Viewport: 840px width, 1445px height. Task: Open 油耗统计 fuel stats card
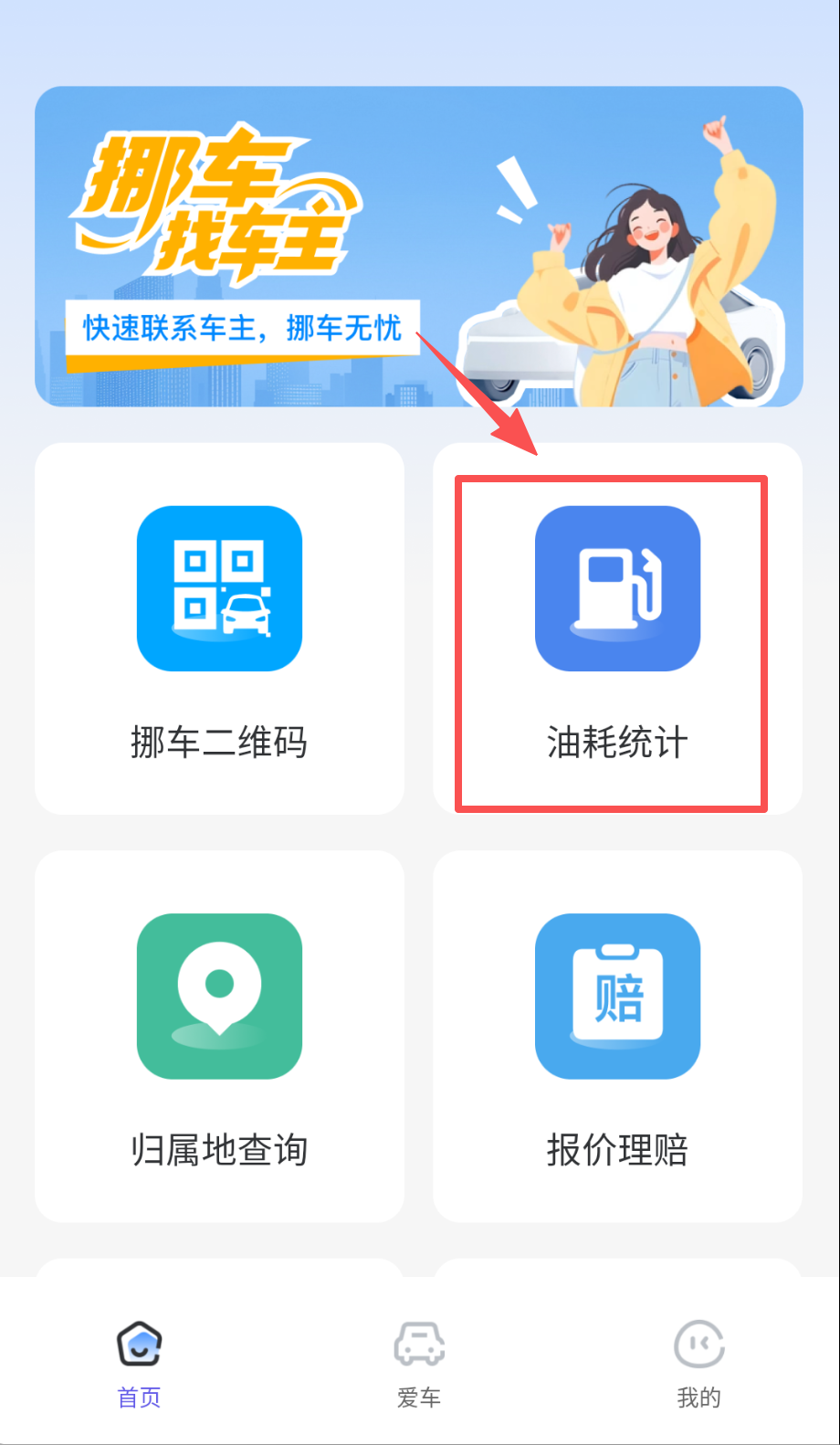[616, 628]
